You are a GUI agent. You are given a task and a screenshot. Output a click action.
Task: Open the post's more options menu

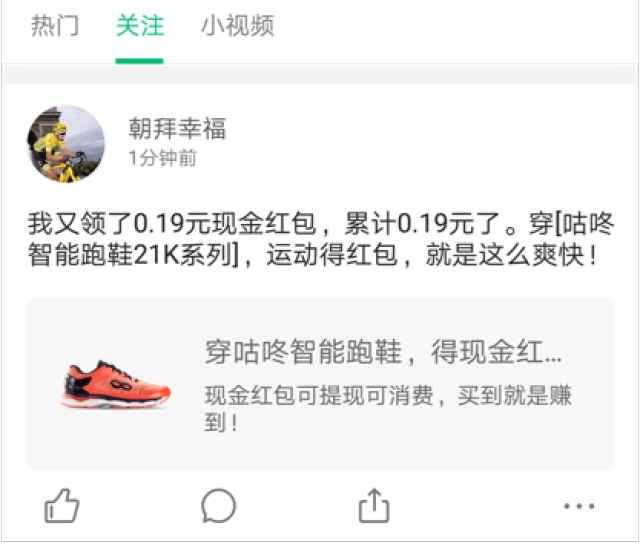pyautogui.click(x=579, y=506)
